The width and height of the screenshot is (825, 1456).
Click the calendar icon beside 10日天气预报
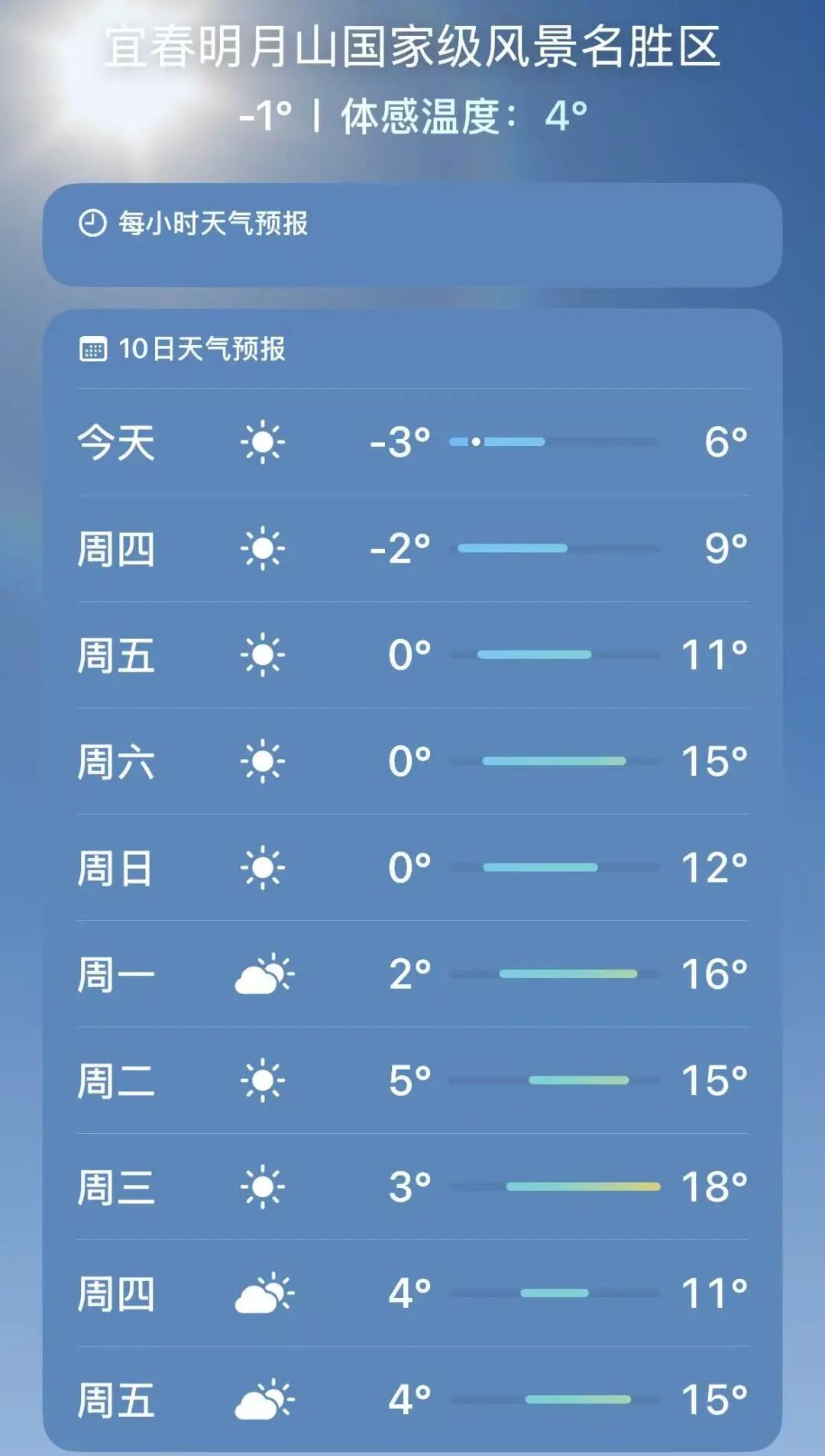(x=93, y=349)
